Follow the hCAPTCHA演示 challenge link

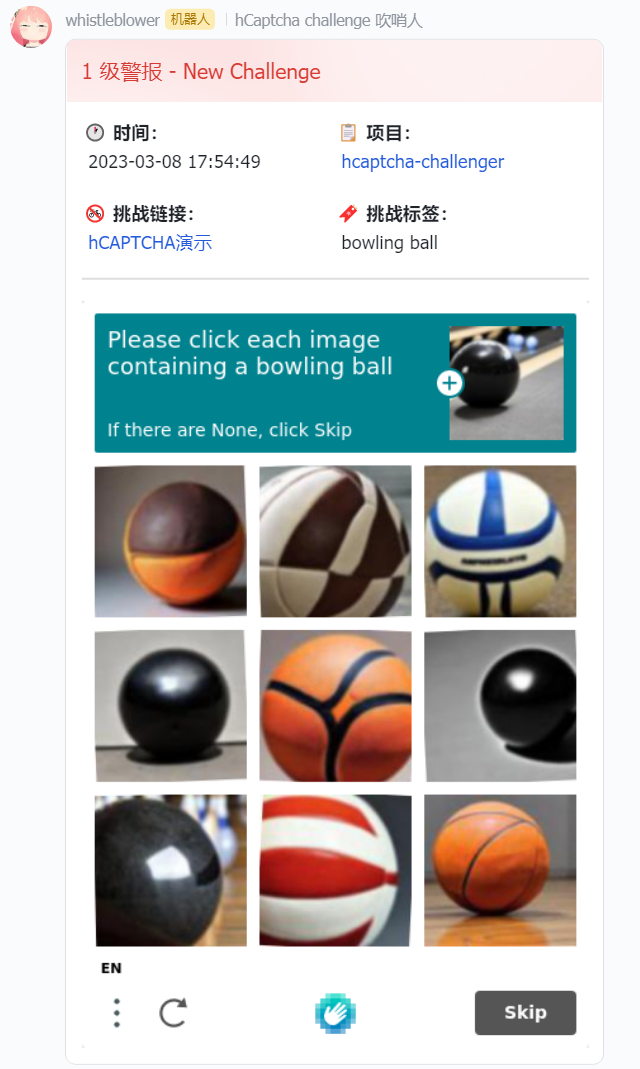tap(150, 243)
